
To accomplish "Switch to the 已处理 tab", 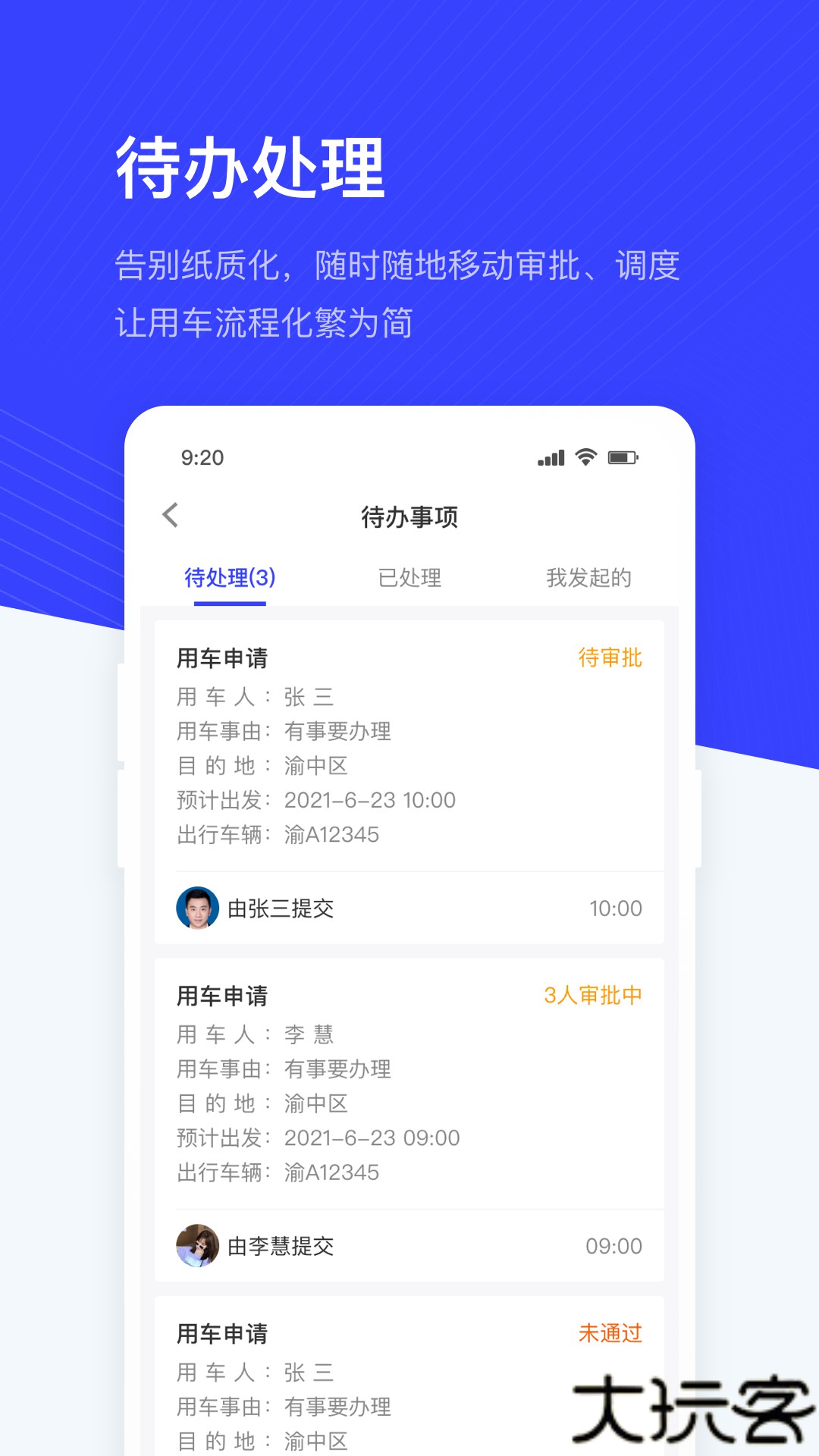I will [410, 578].
